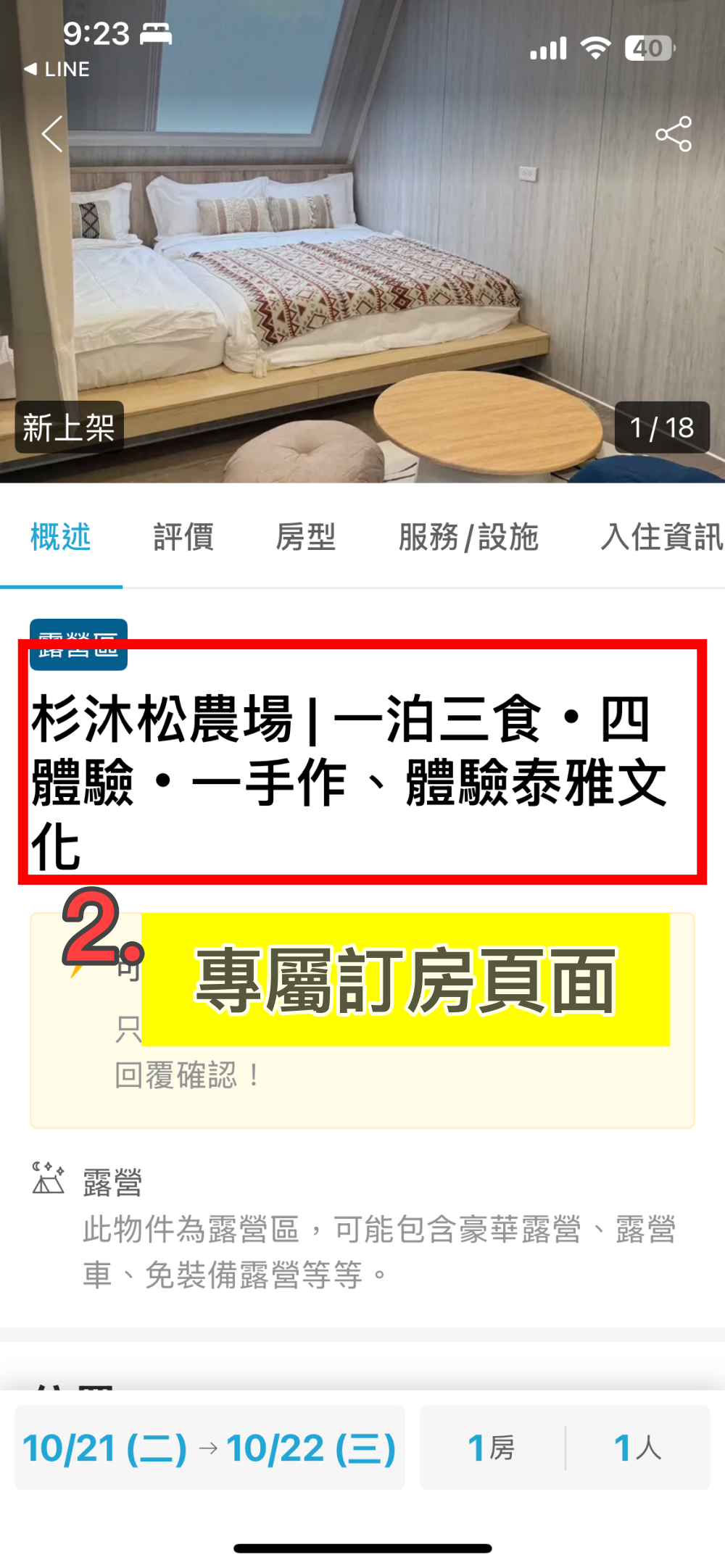Return to the LINE app
Viewport: 725px width, 1568px height.
(x=57, y=70)
